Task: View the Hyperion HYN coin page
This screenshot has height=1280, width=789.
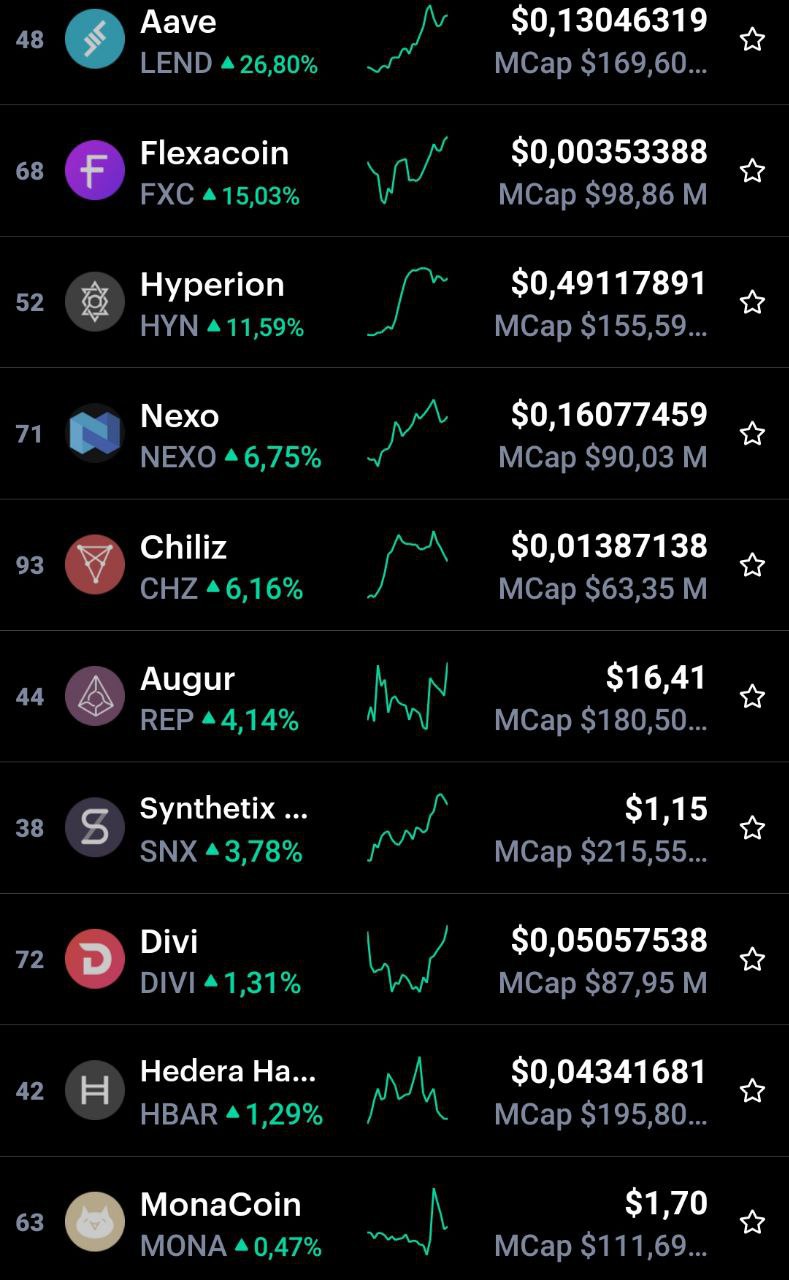Action: (394, 302)
